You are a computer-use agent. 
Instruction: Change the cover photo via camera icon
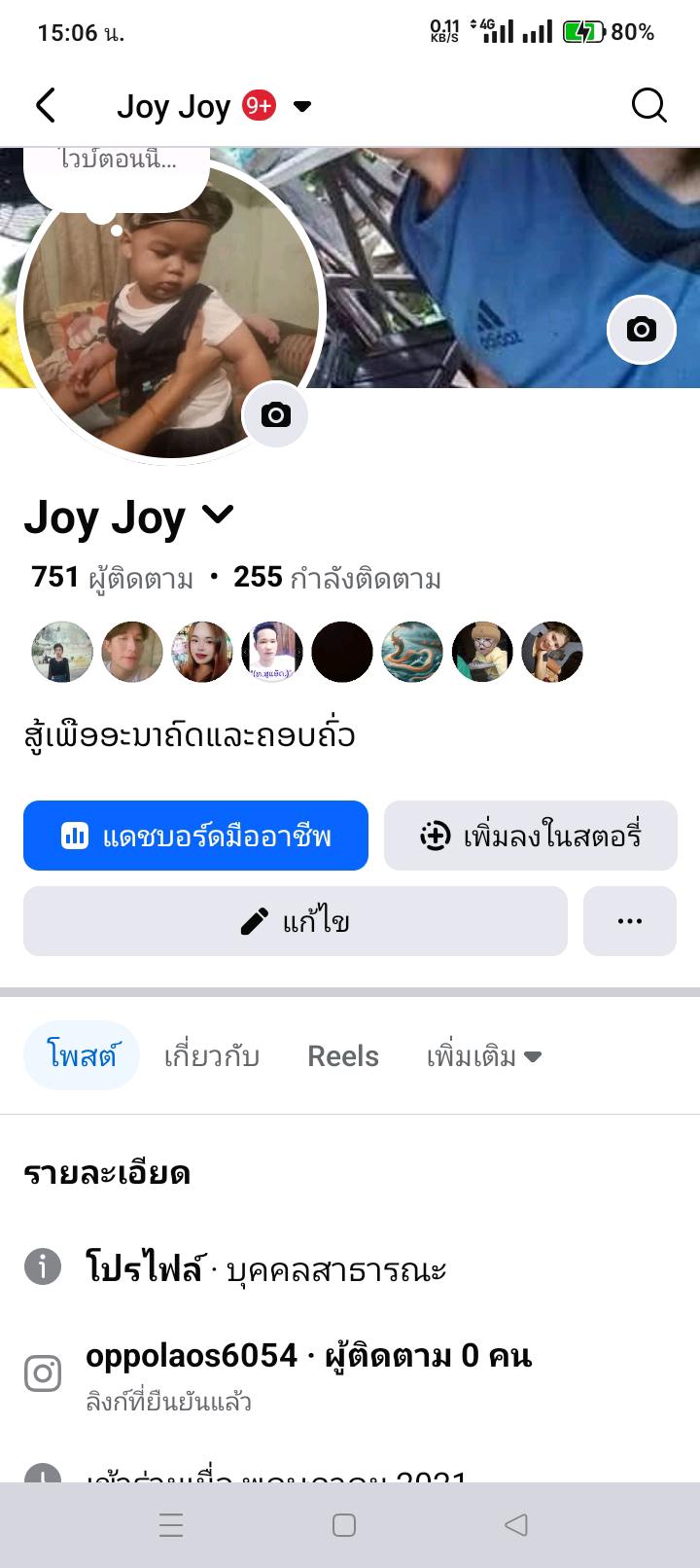641,330
